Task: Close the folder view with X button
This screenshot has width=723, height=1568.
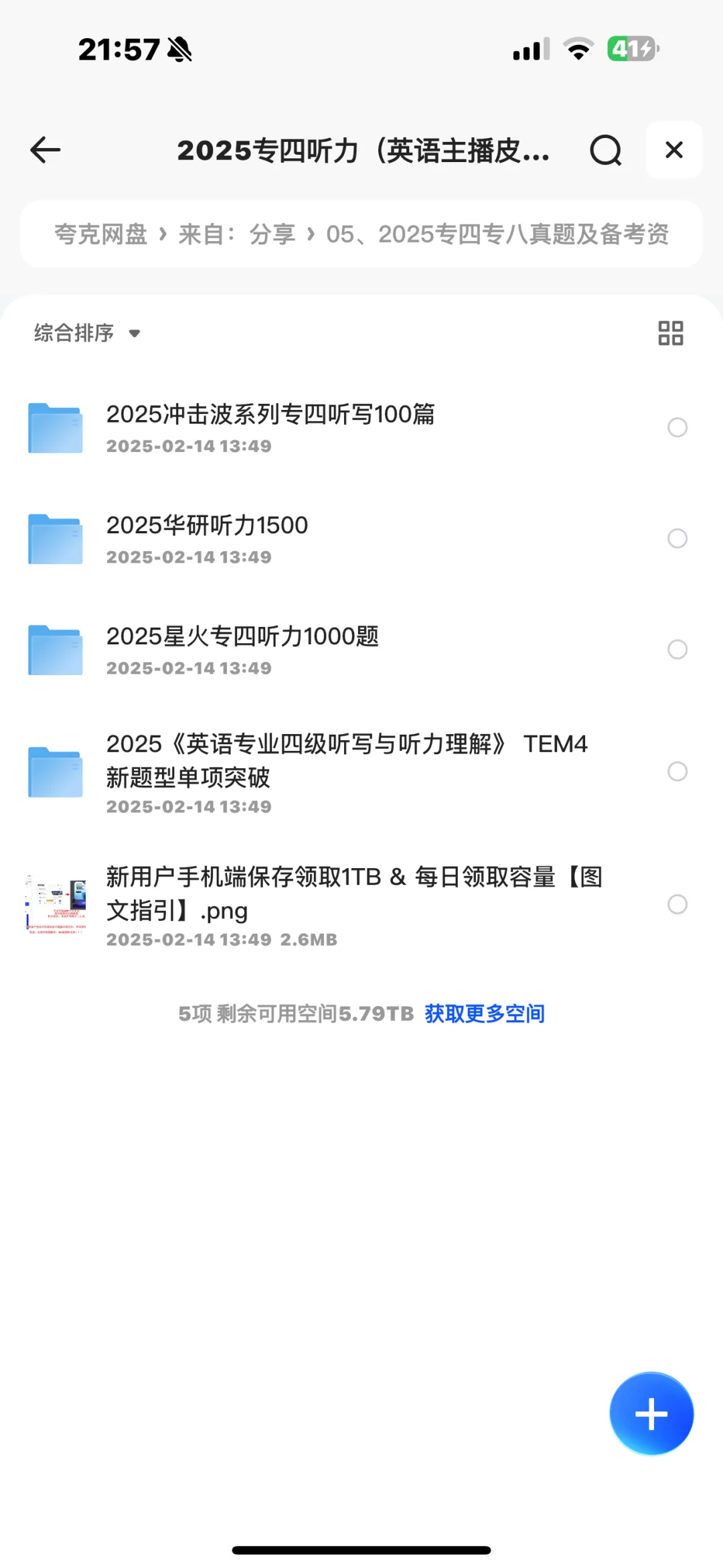Action: [x=674, y=150]
